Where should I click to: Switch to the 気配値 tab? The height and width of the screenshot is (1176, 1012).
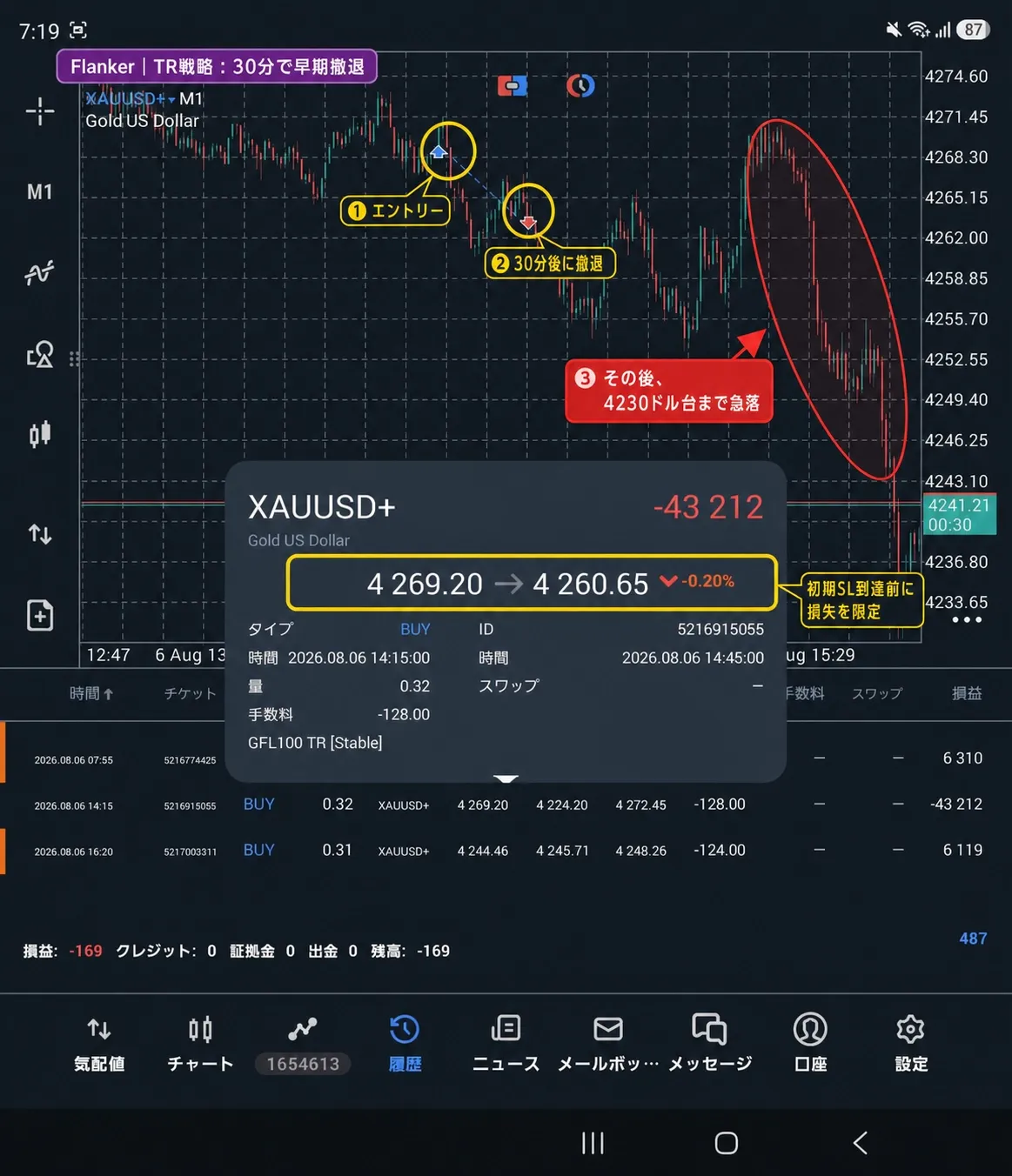click(x=99, y=1044)
